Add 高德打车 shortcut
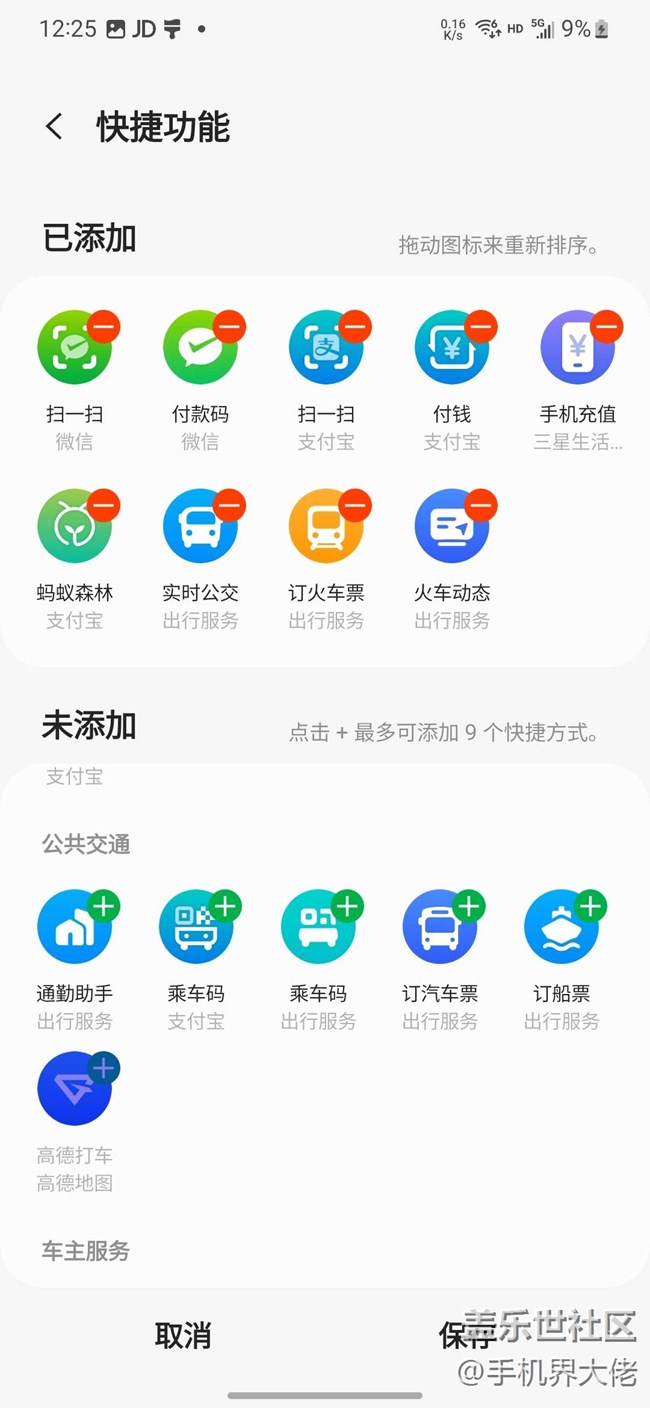Image resolution: width=650 pixels, height=1408 pixels. [104, 1069]
